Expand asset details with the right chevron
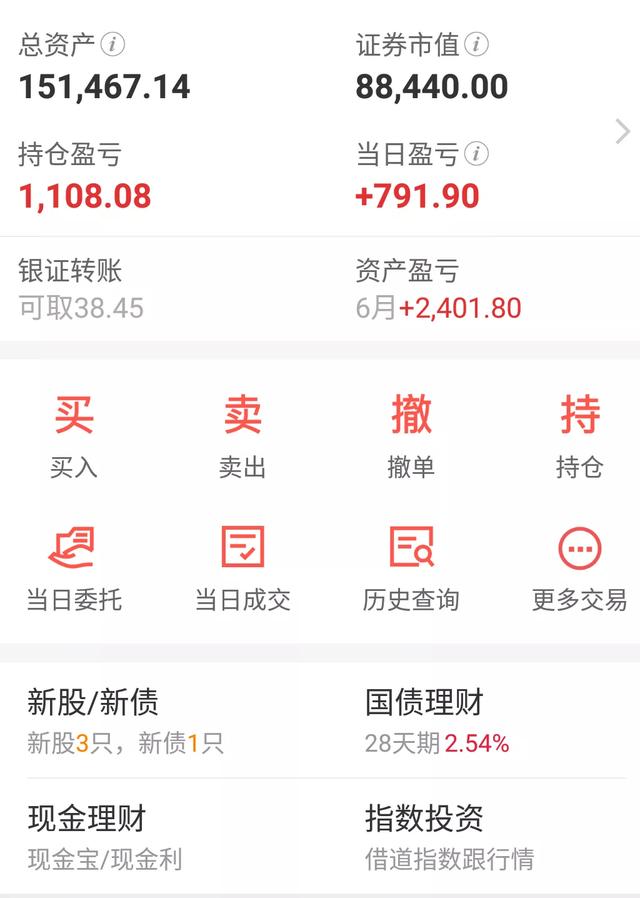640x898 pixels. pos(622,131)
